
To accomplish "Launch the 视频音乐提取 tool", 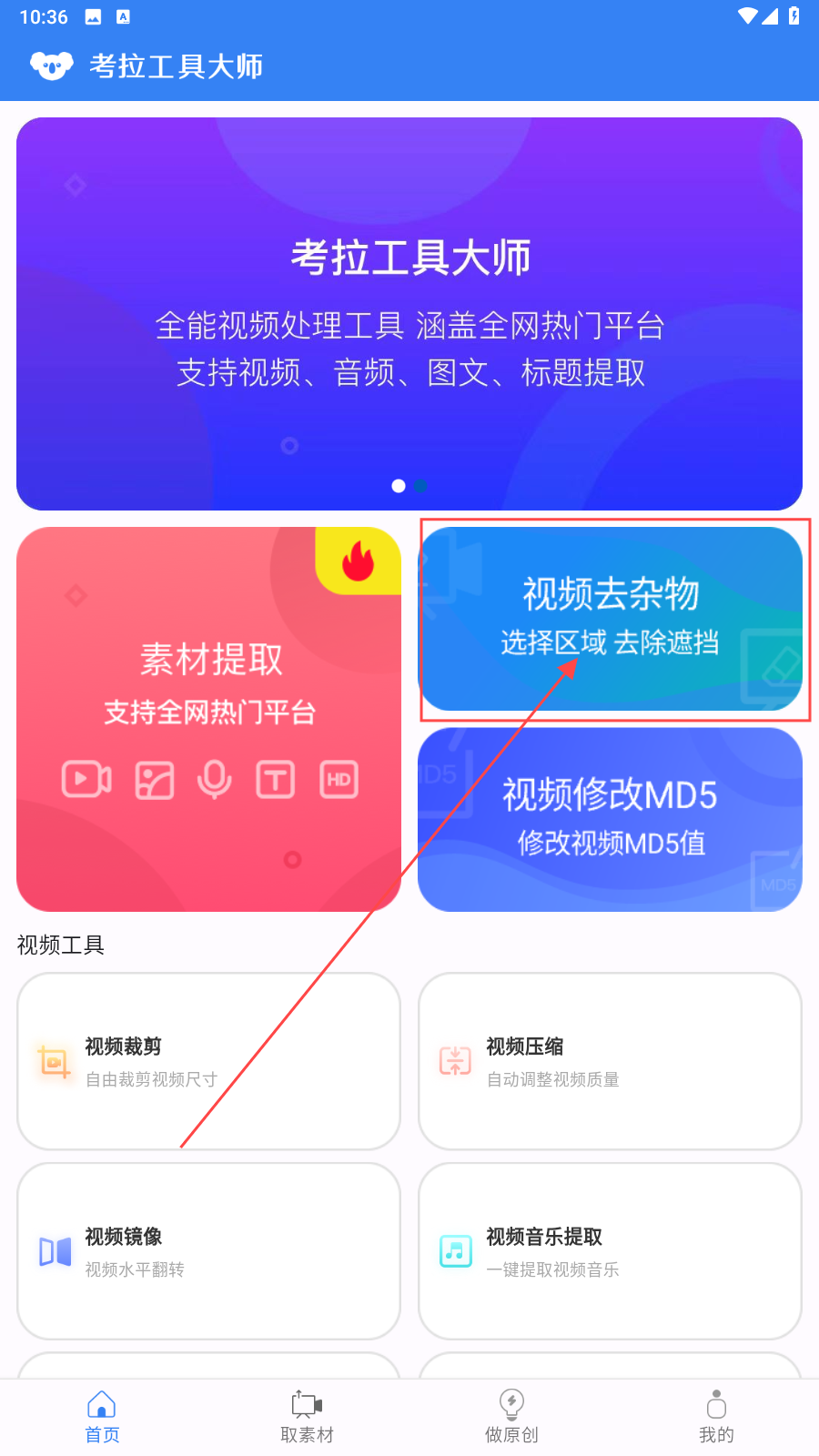I will pos(610,1251).
